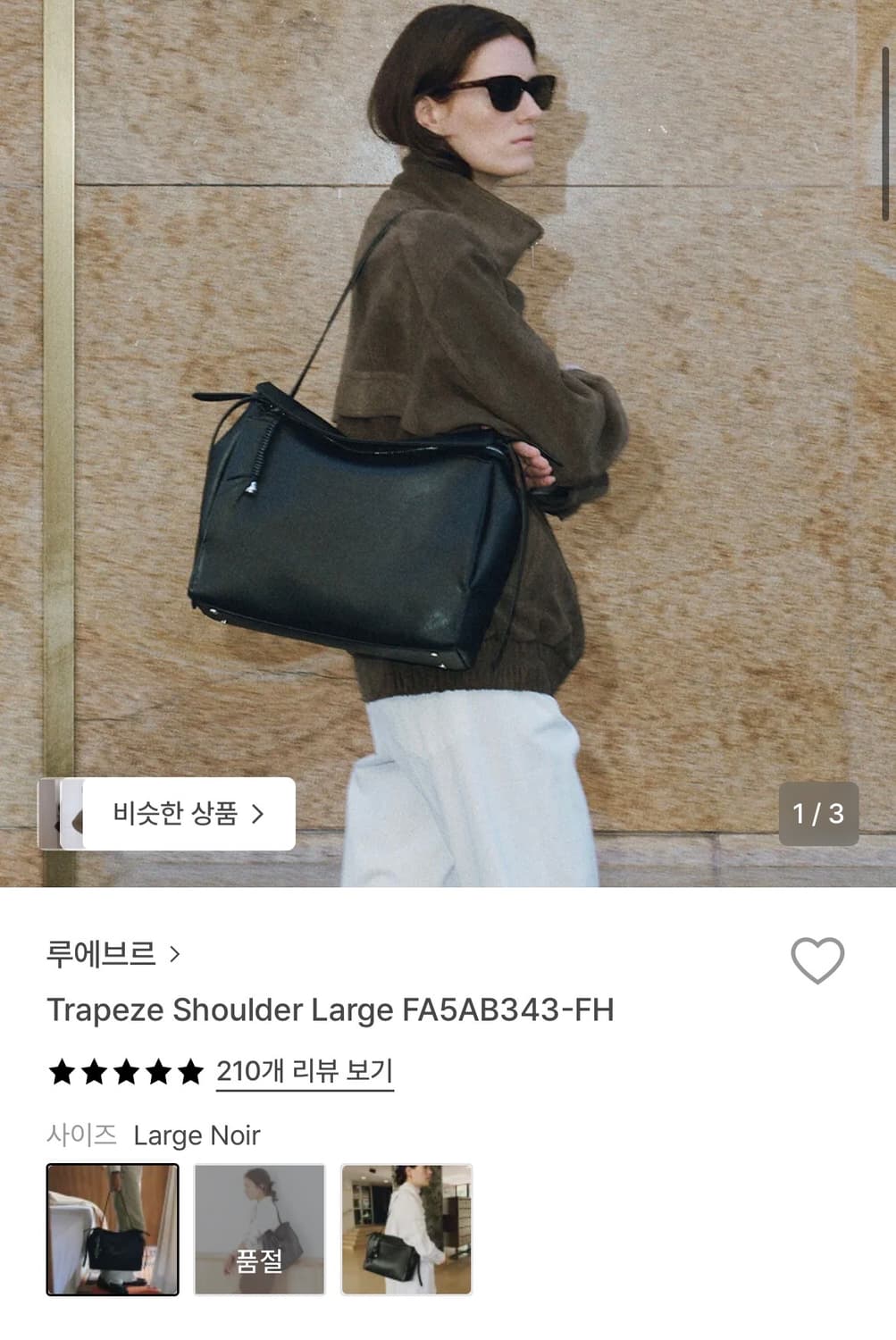Select the first Large Noir variant thumbnail
Image resolution: width=896 pixels, height=1340 pixels.
click(x=111, y=1228)
